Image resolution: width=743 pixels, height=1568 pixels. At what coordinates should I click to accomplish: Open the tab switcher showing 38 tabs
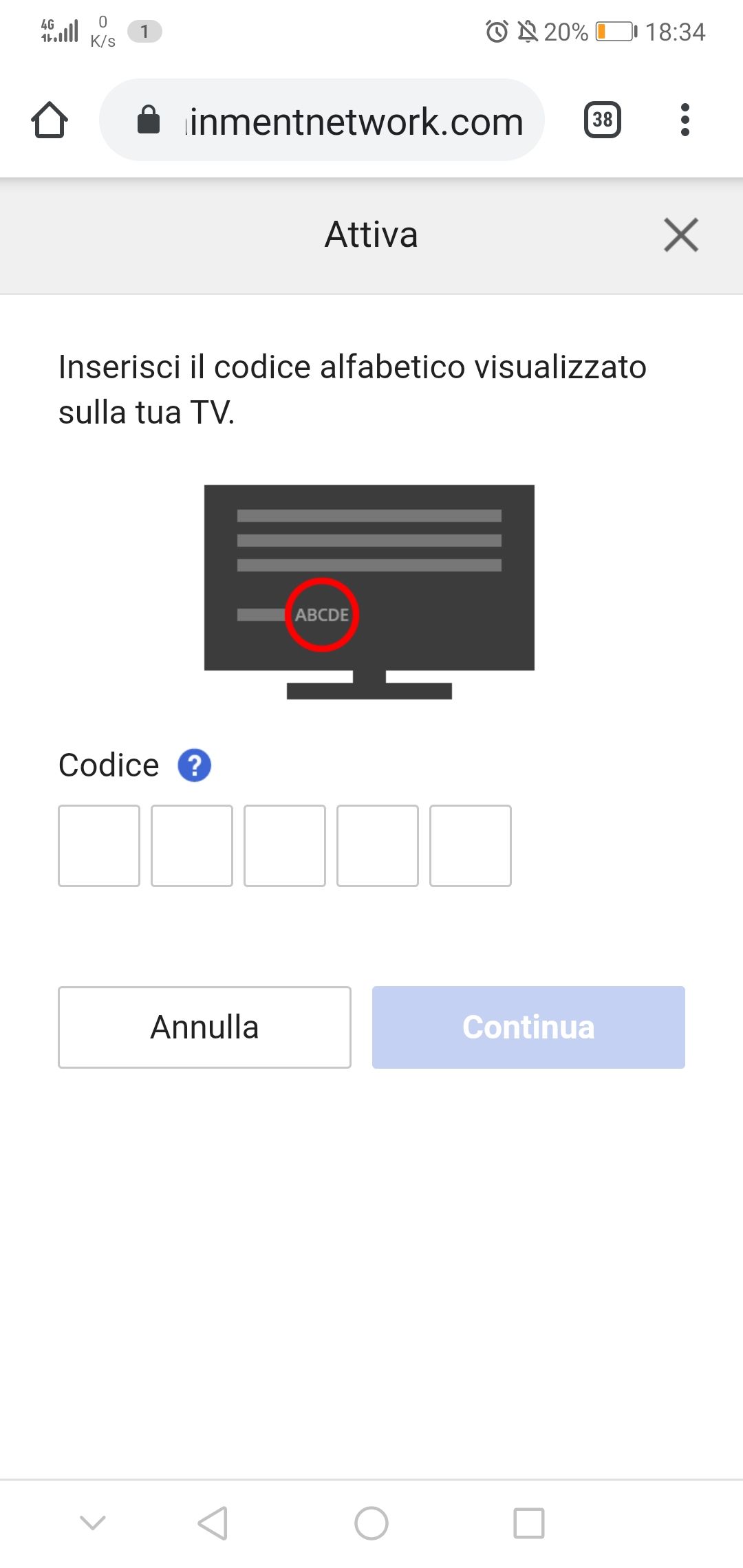click(x=602, y=120)
